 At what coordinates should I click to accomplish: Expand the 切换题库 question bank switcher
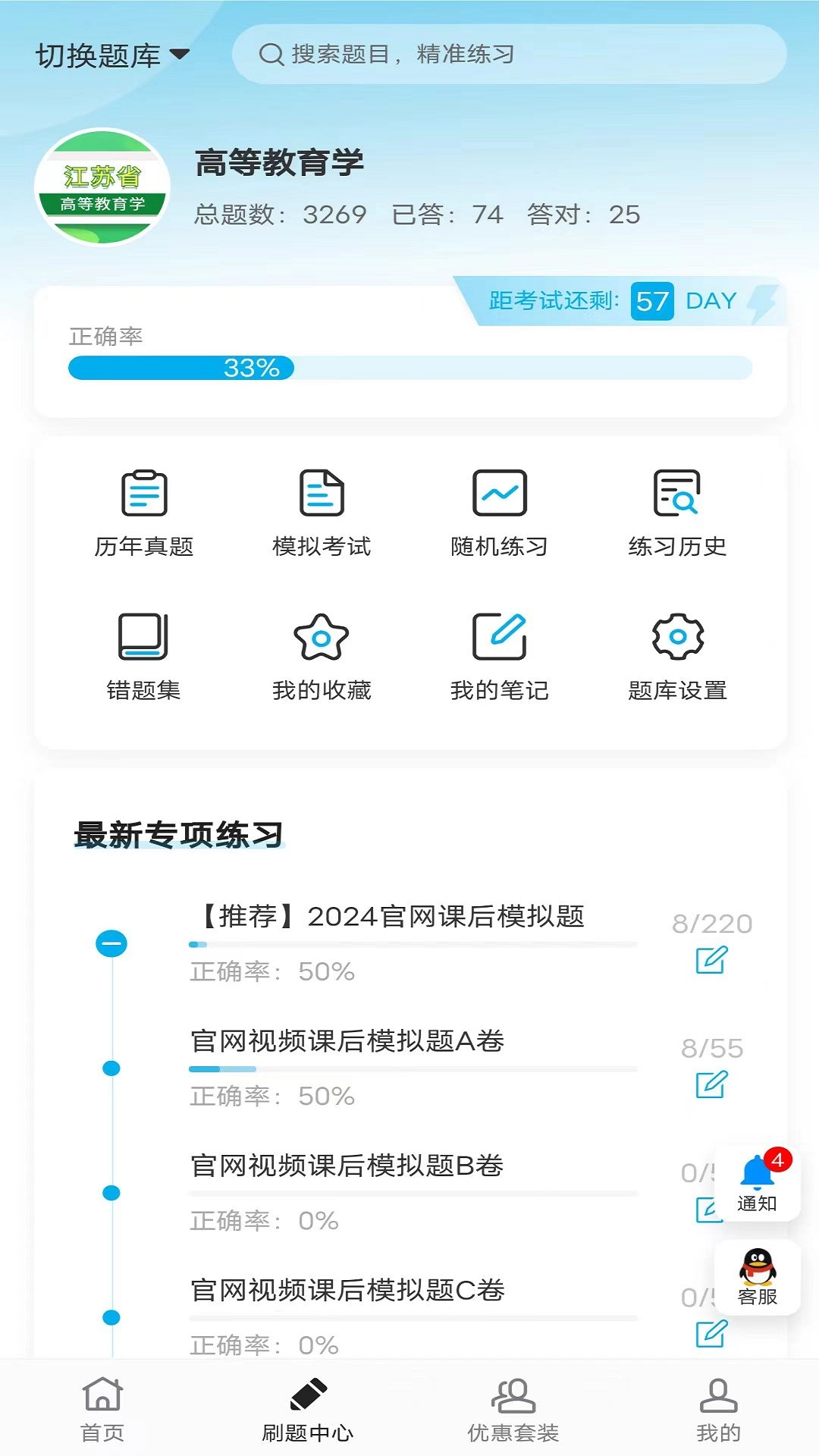tap(111, 54)
